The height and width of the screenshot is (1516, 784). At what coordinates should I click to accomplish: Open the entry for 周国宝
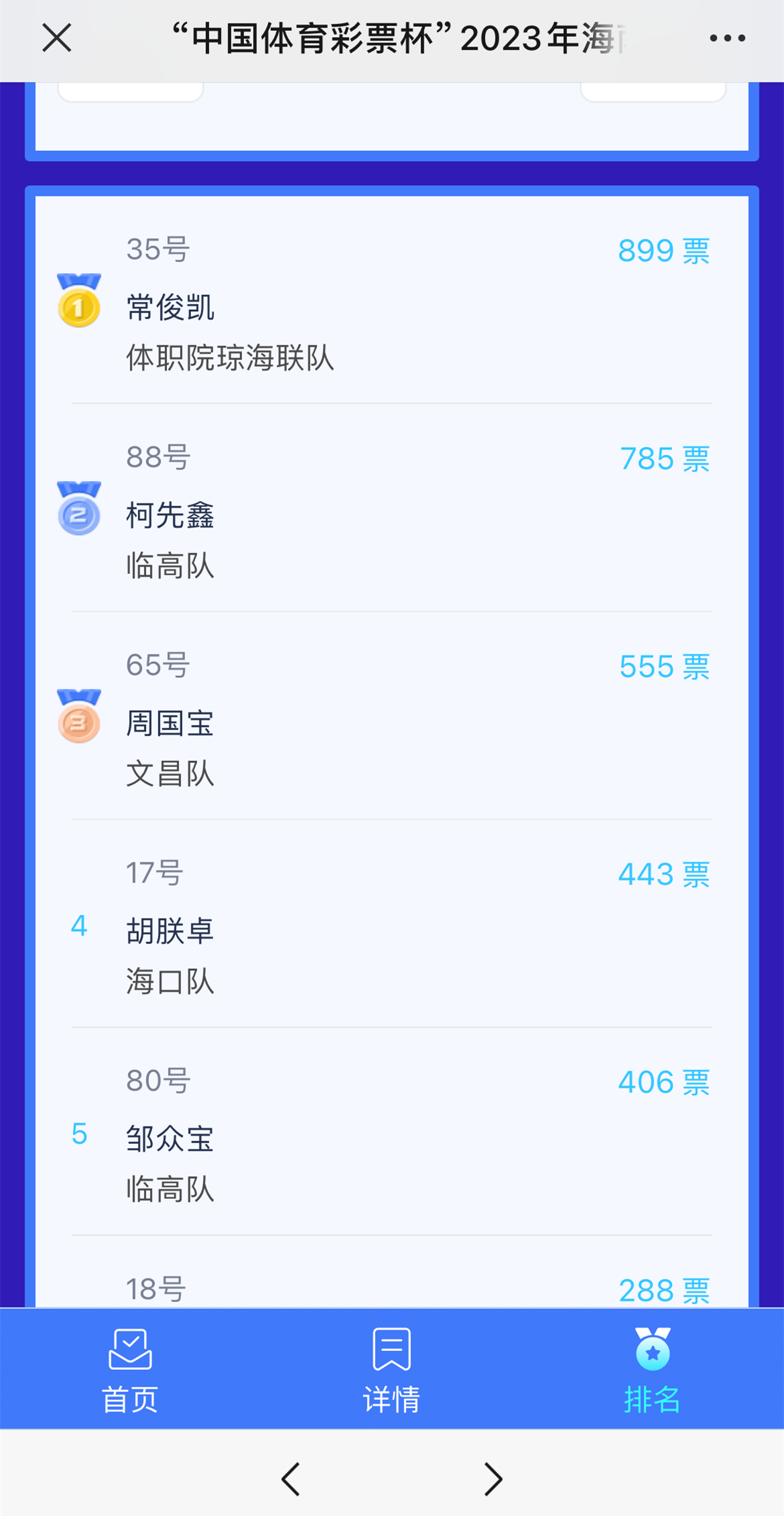click(x=391, y=715)
